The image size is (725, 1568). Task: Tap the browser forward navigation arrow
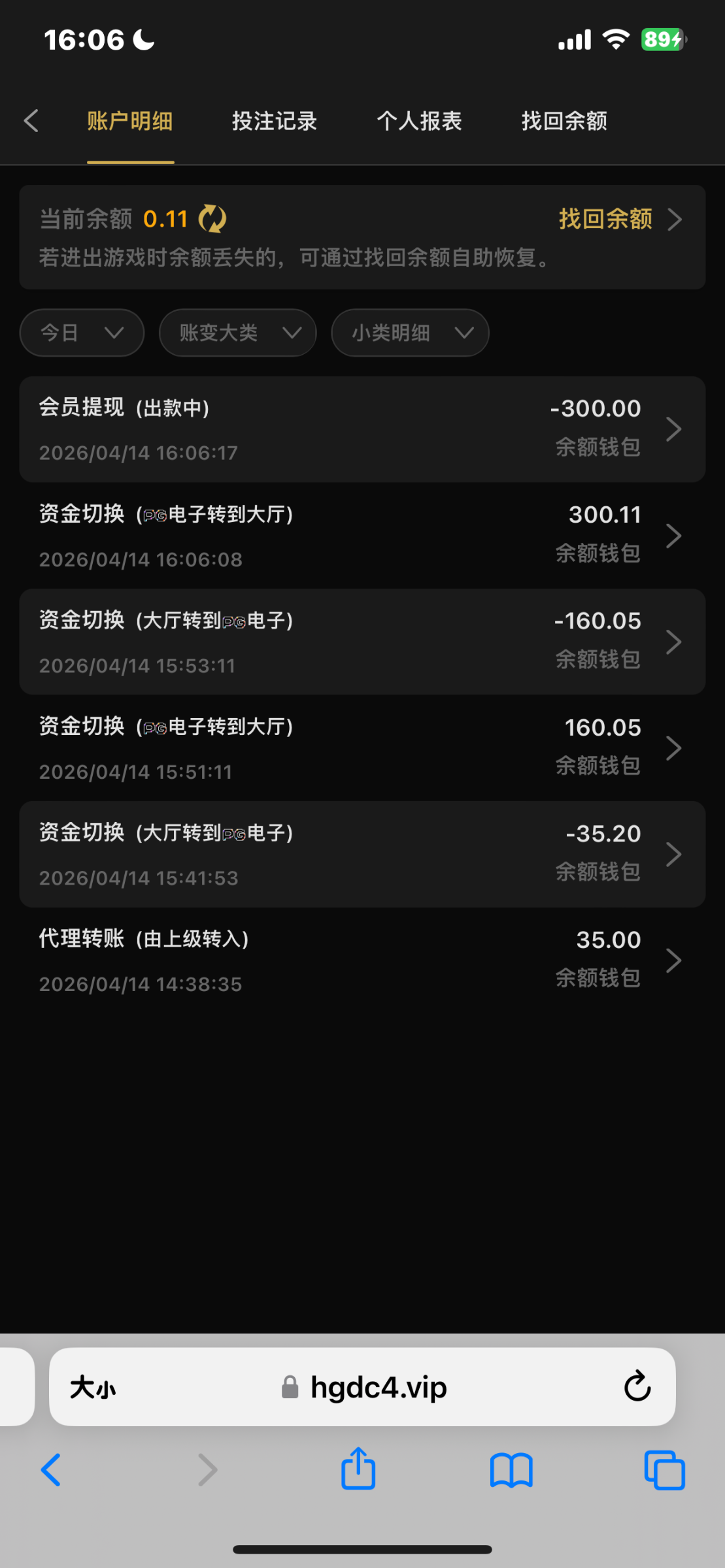coord(206,1469)
